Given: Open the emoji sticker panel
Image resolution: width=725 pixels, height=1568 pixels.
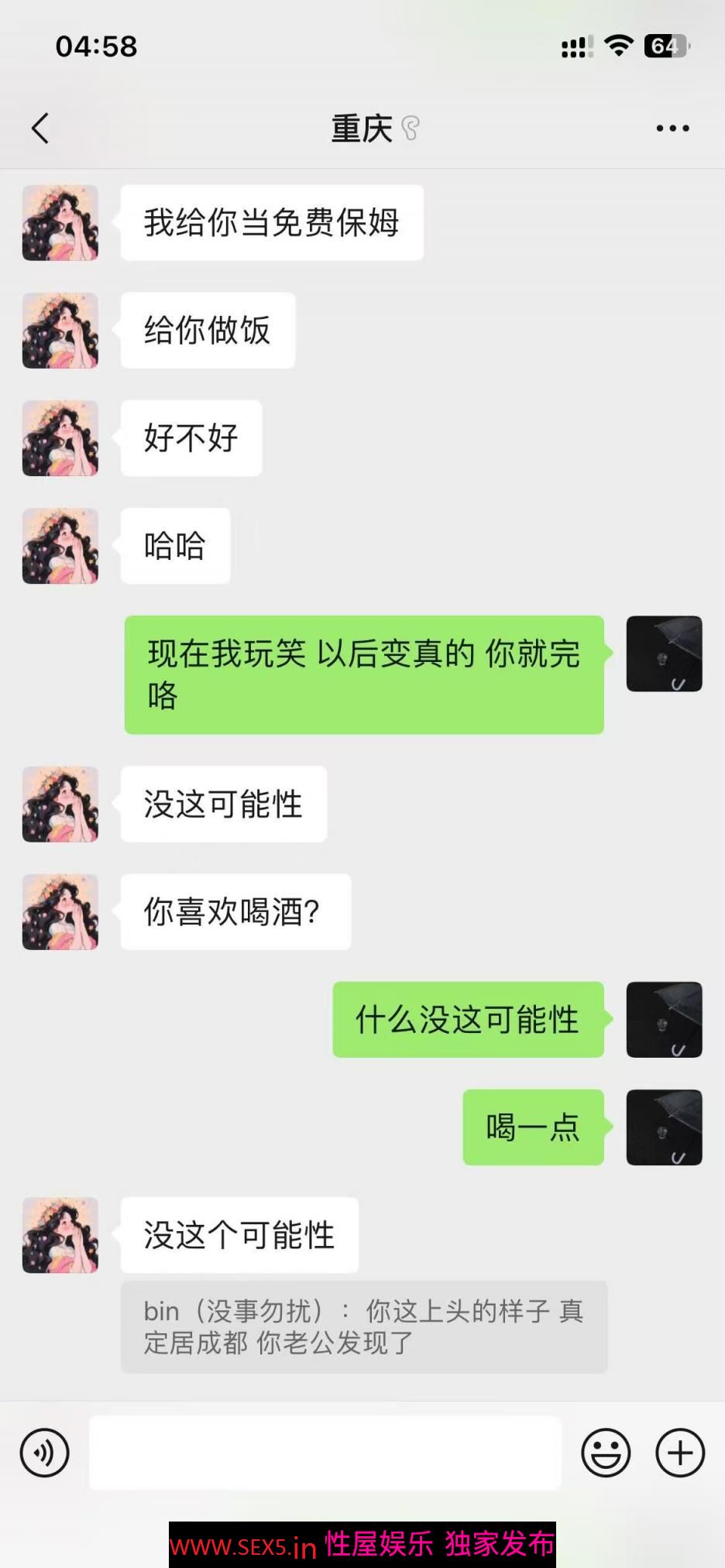Looking at the screenshot, I should (606, 1453).
